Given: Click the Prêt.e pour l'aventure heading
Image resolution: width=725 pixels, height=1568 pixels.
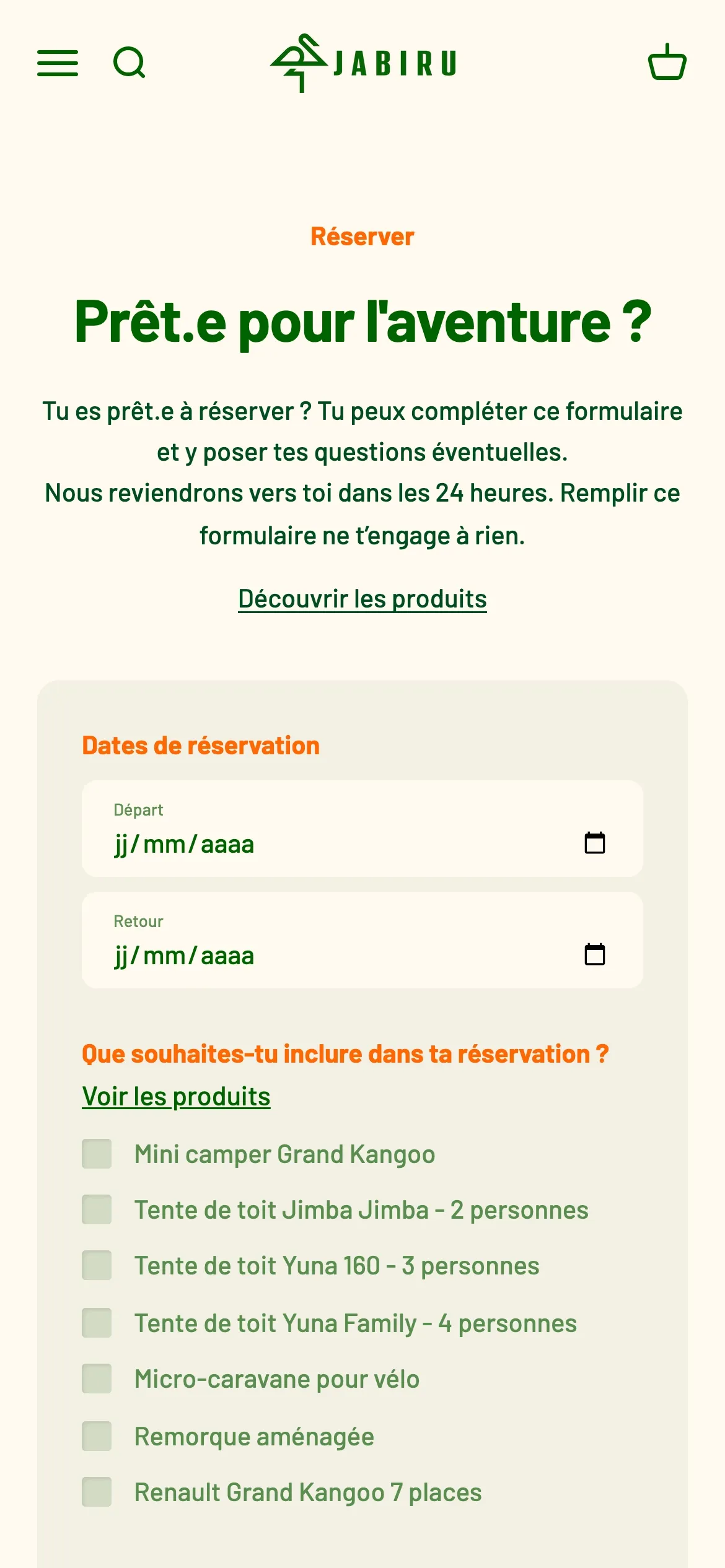Looking at the screenshot, I should (362, 322).
